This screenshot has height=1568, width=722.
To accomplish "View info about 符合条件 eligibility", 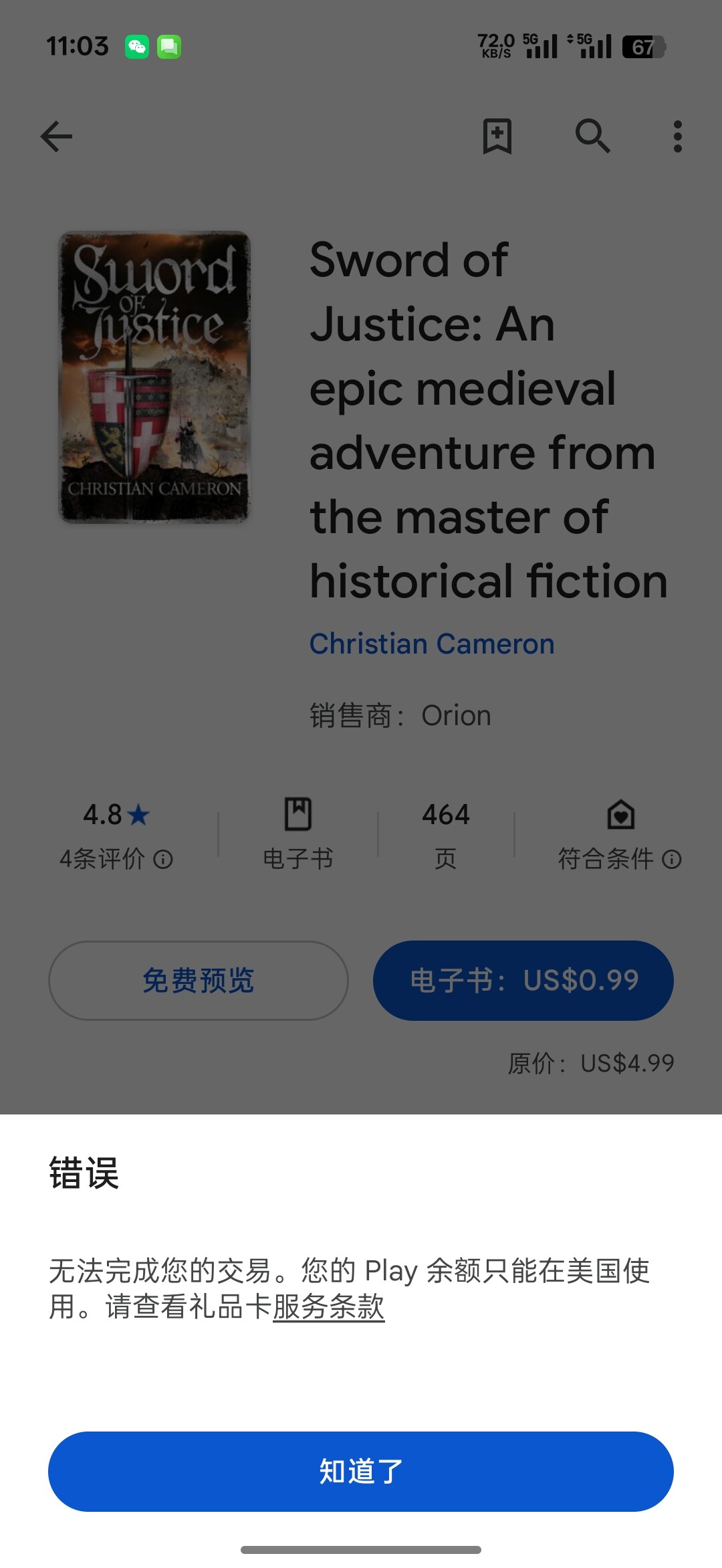I will click(620, 858).
